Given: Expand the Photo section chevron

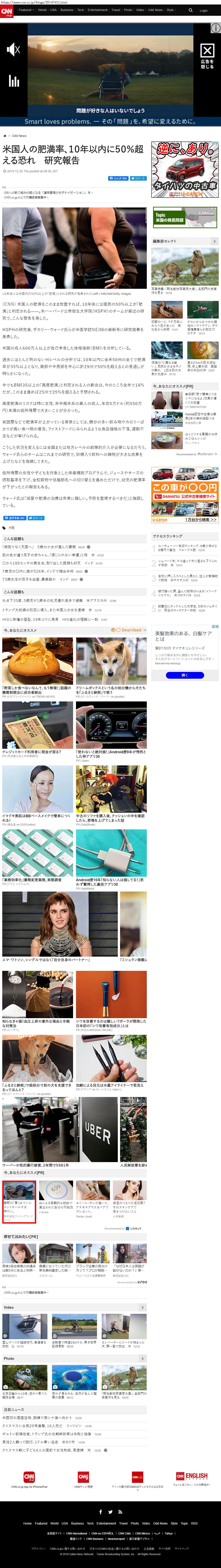Looking at the screenshot, I should tap(143, 1358).
